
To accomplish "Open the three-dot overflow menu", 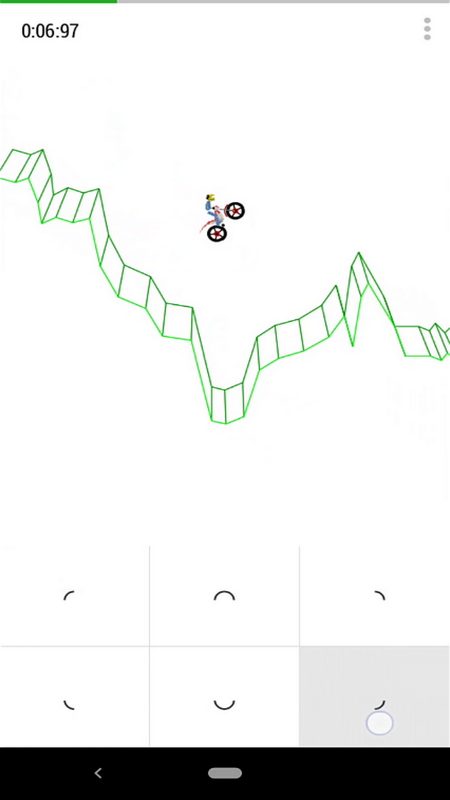I will click(427, 29).
